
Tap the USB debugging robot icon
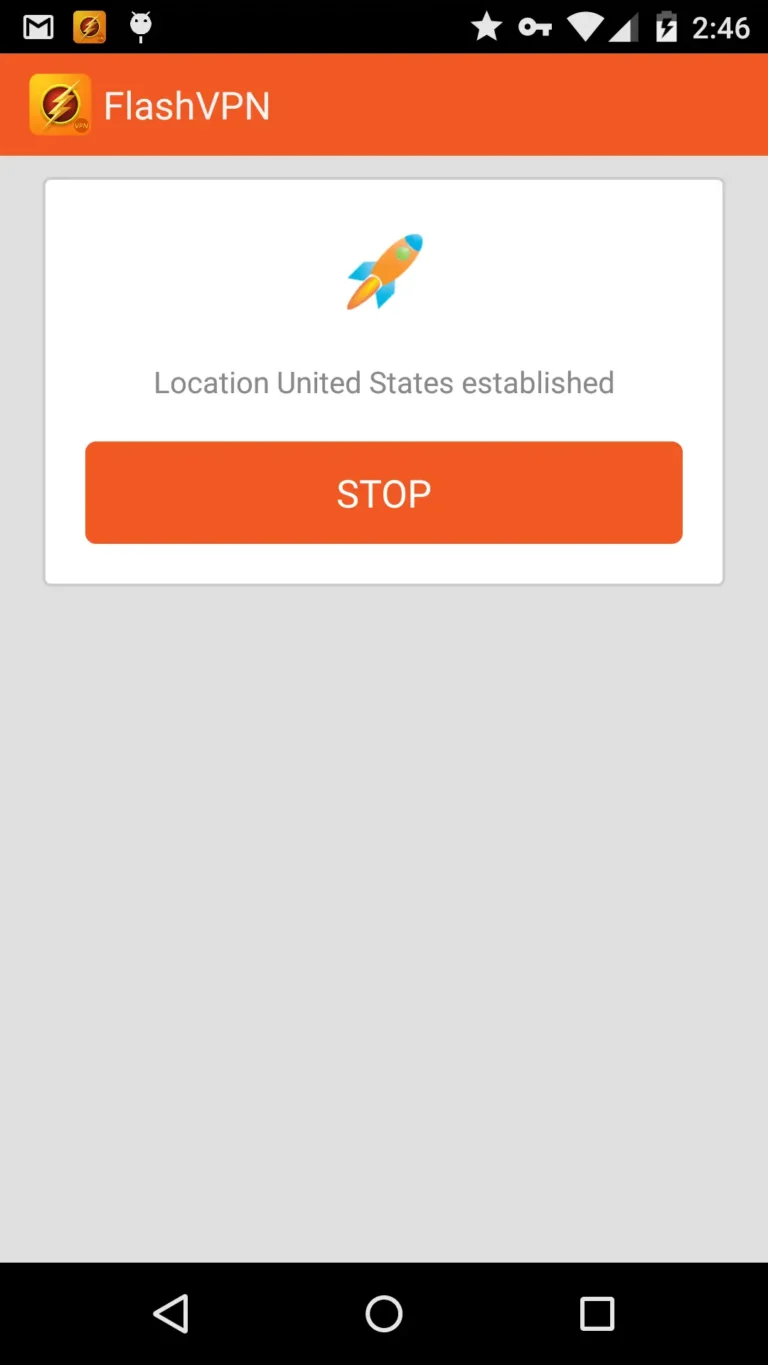(x=140, y=26)
